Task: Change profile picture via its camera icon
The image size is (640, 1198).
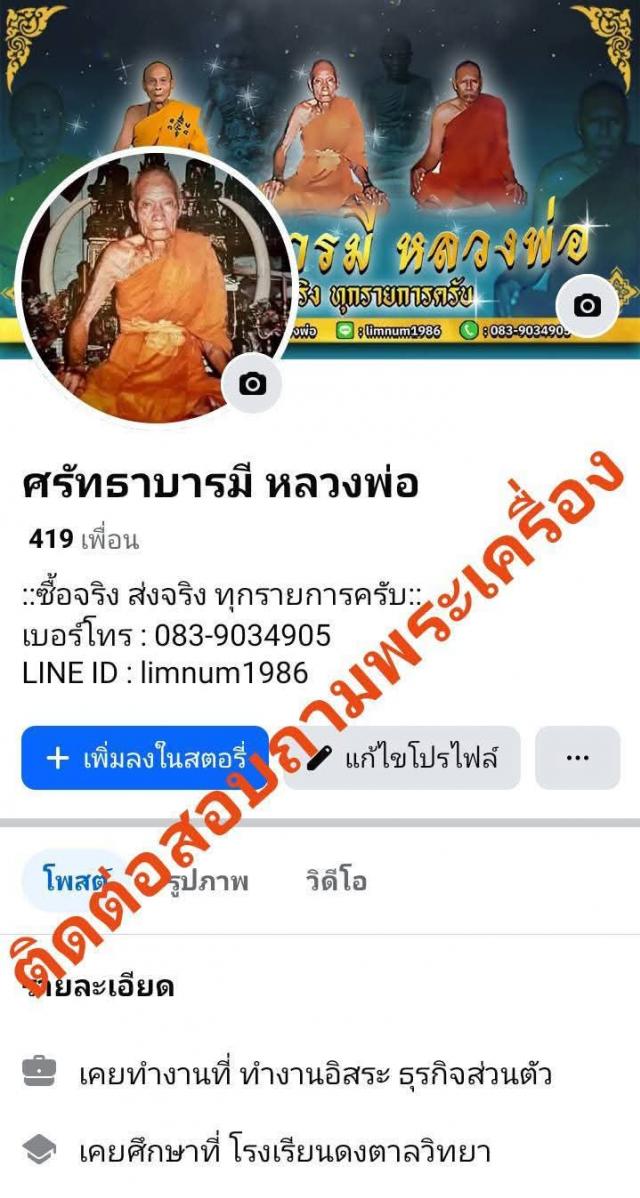Action: [x=252, y=383]
